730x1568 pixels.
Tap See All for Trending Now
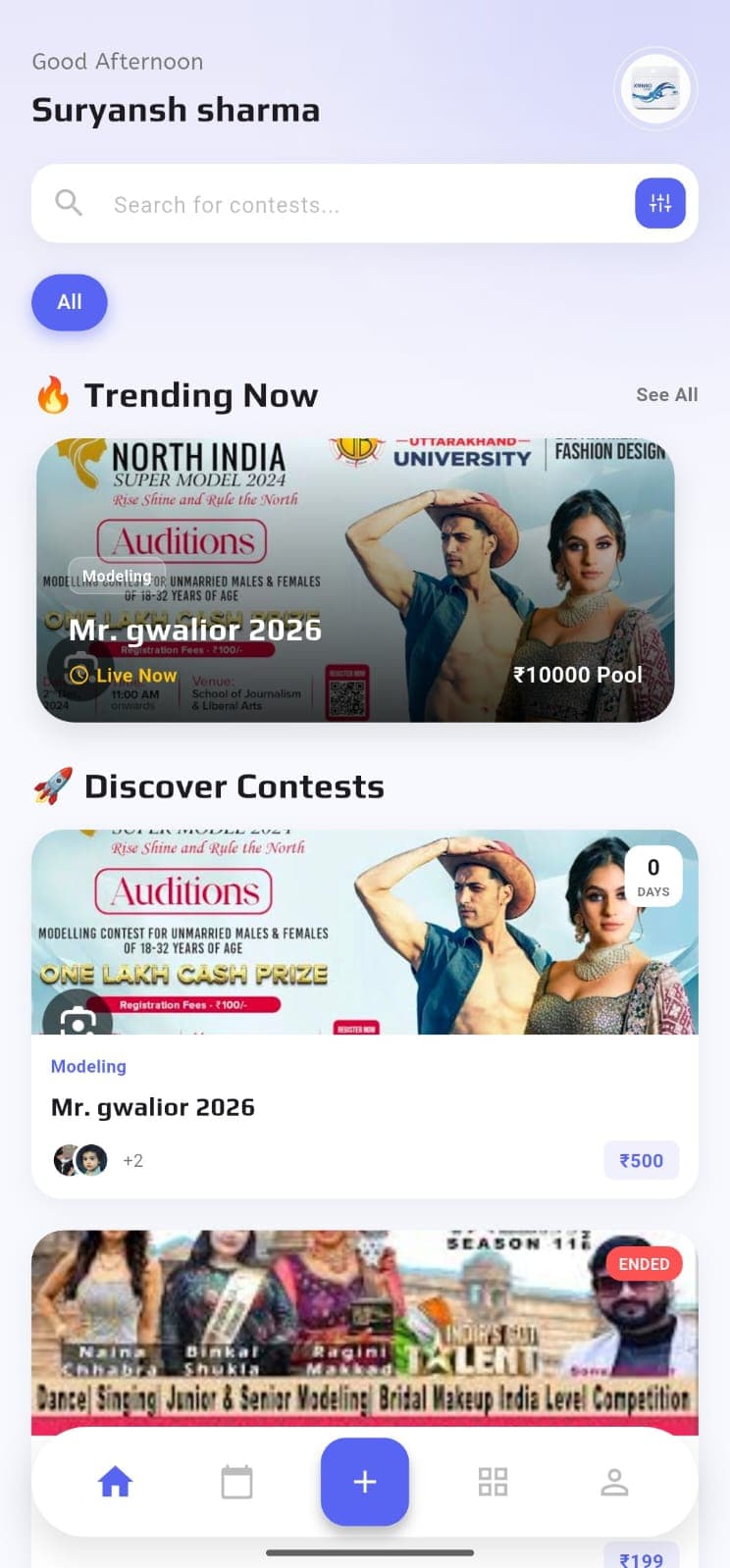click(666, 394)
